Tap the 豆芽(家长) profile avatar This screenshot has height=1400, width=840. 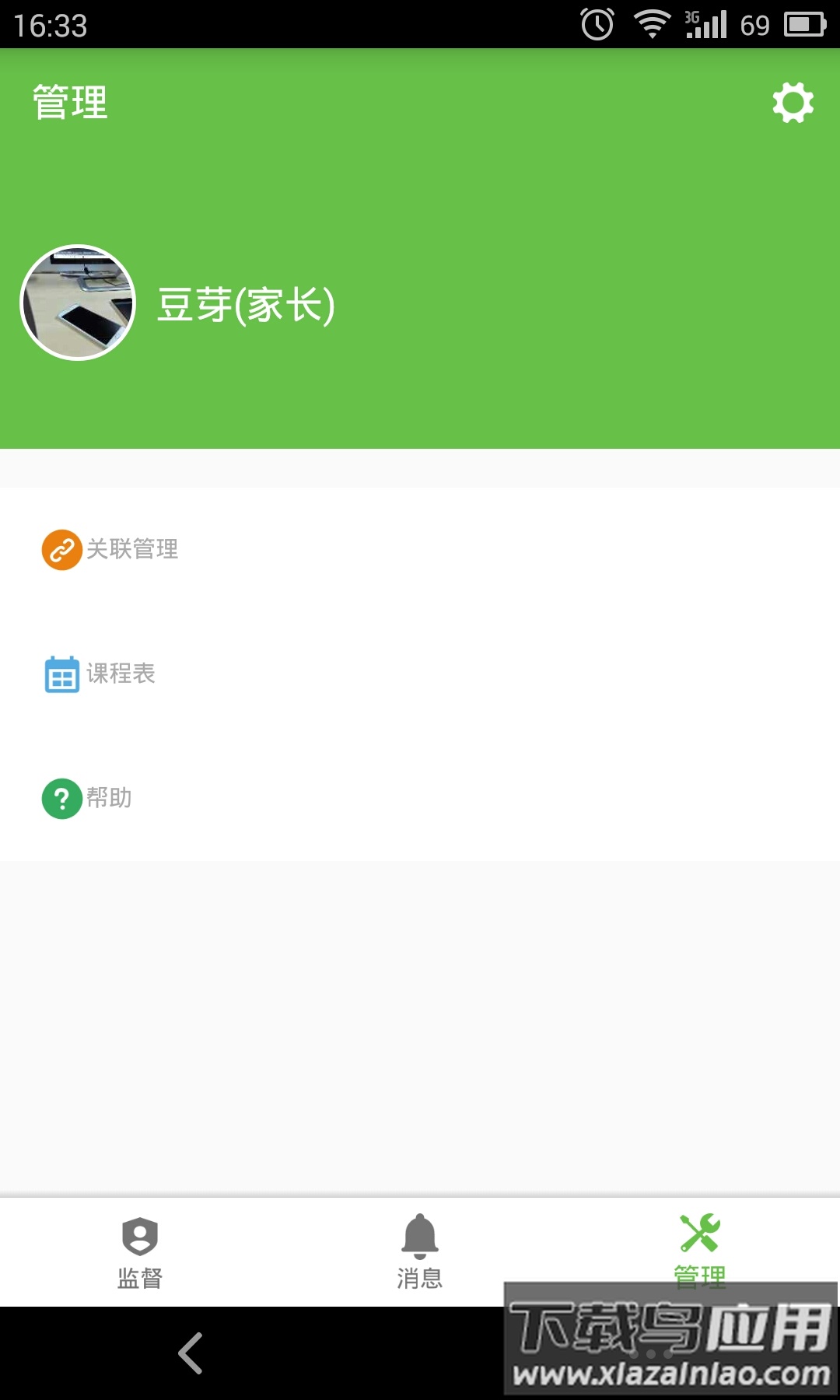(78, 303)
